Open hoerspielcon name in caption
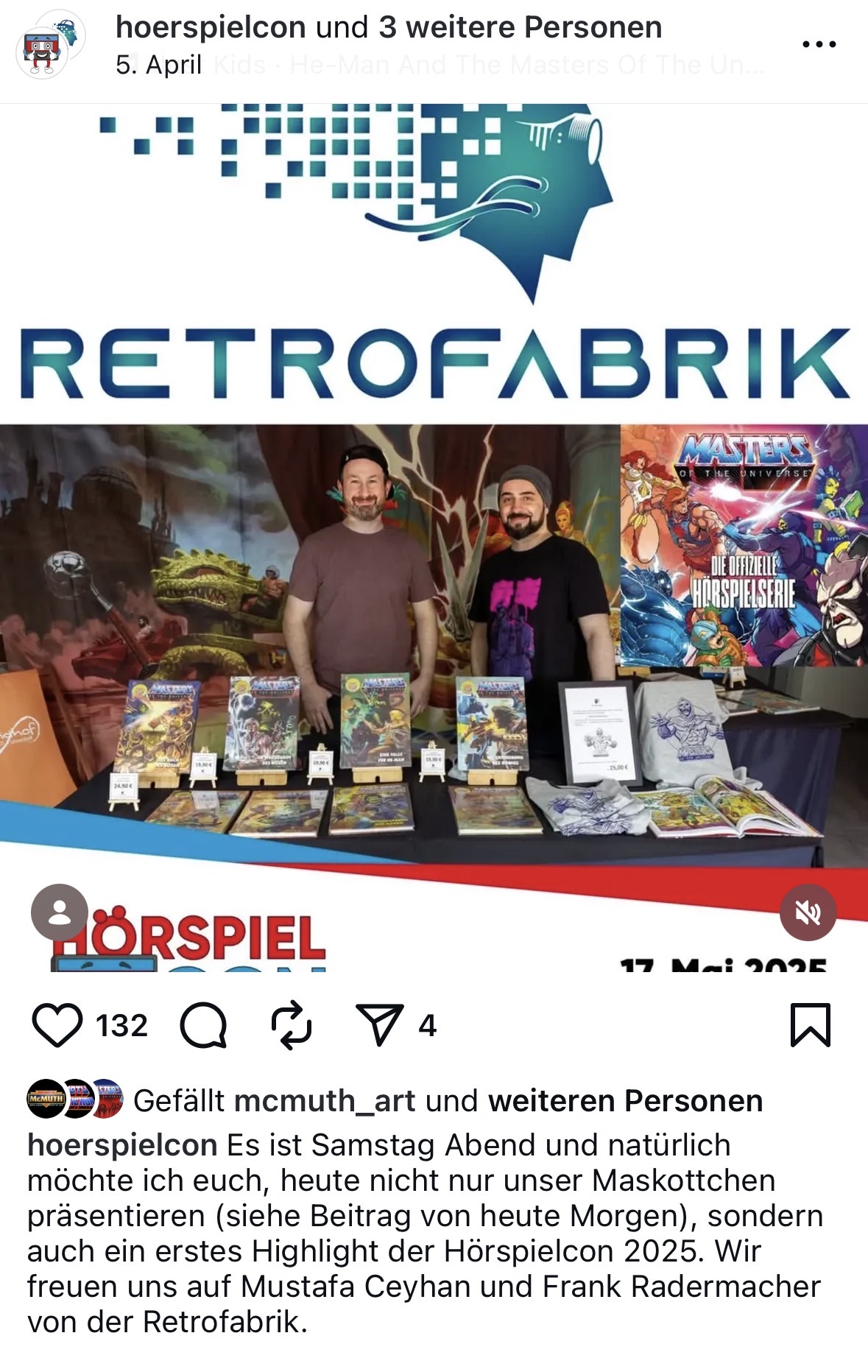The height and width of the screenshot is (1372, 868). (122, 1145)
